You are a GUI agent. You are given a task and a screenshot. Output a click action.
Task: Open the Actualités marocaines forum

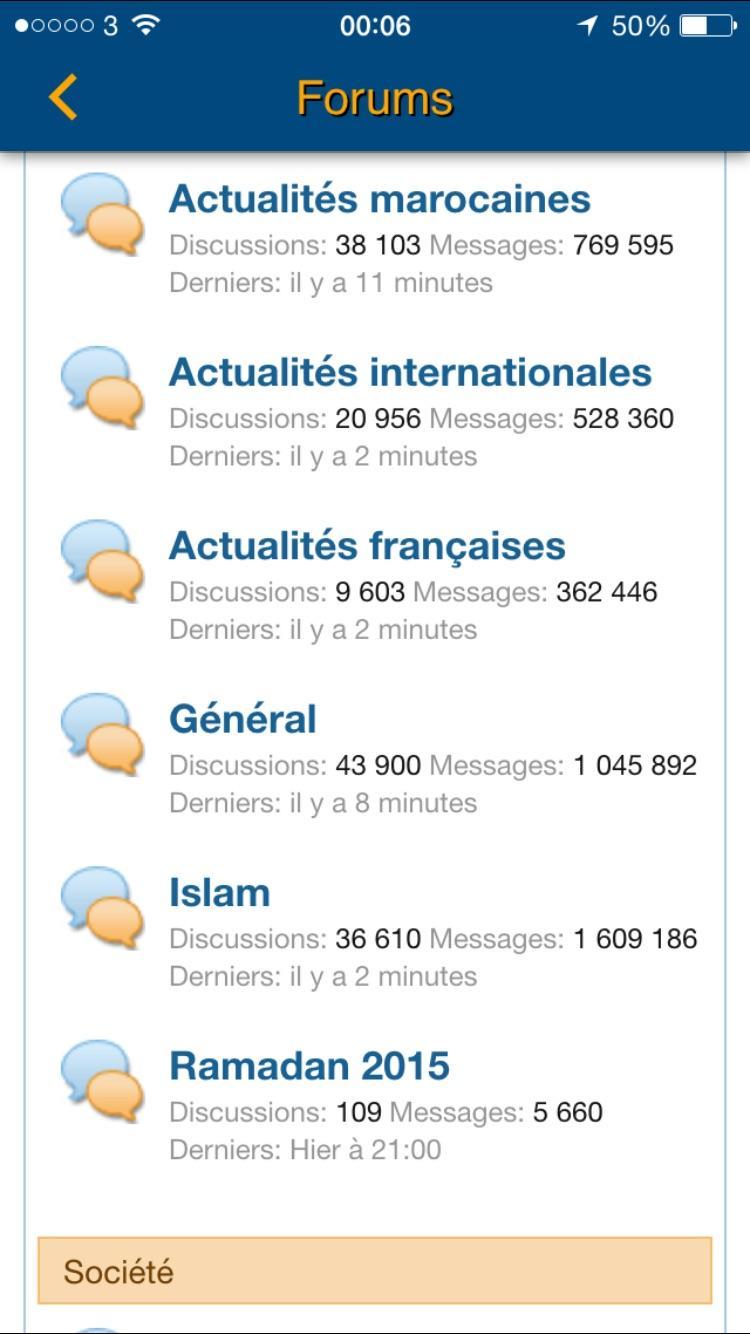[379, 199]
